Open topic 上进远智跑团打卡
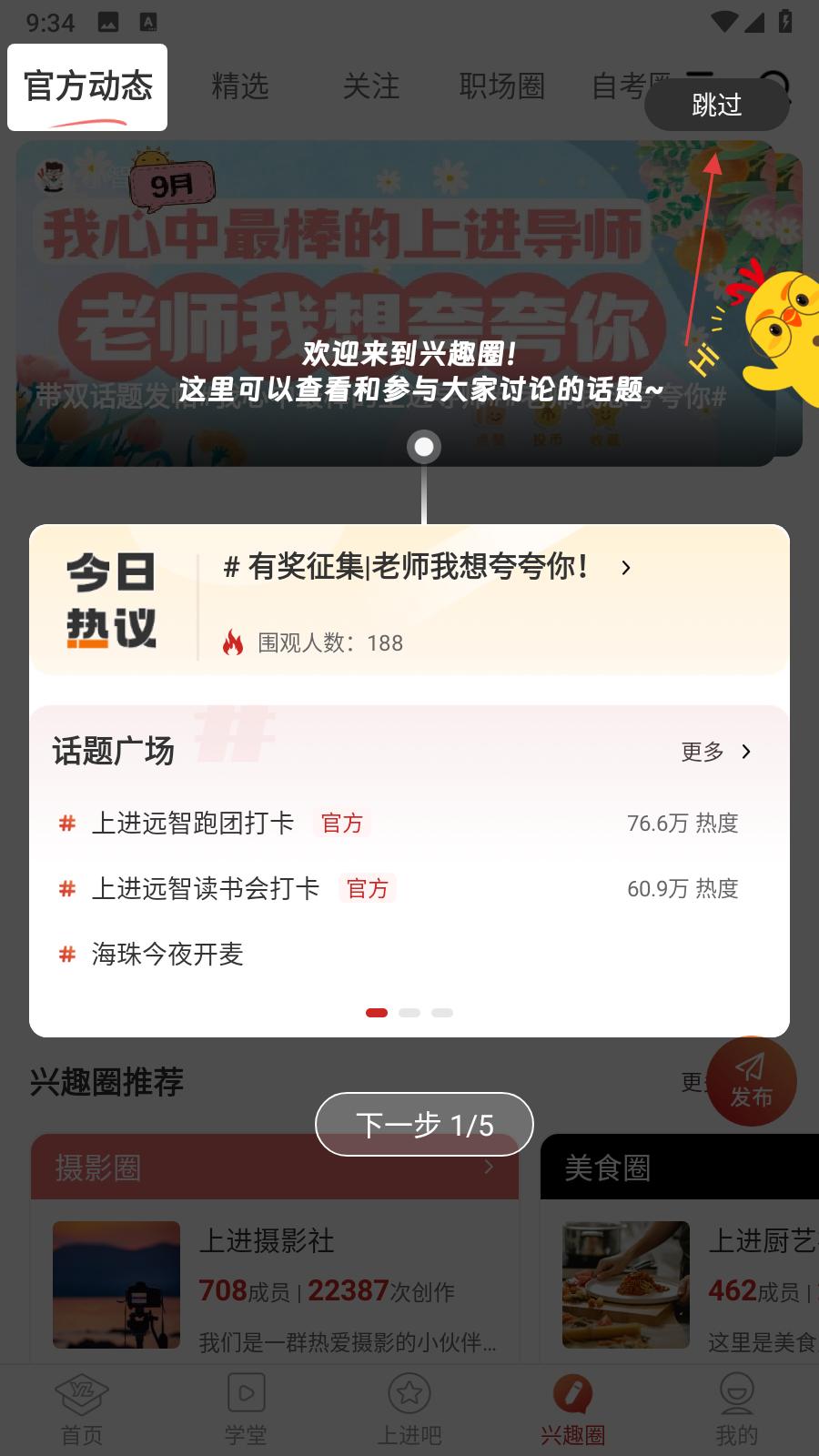 193,824
